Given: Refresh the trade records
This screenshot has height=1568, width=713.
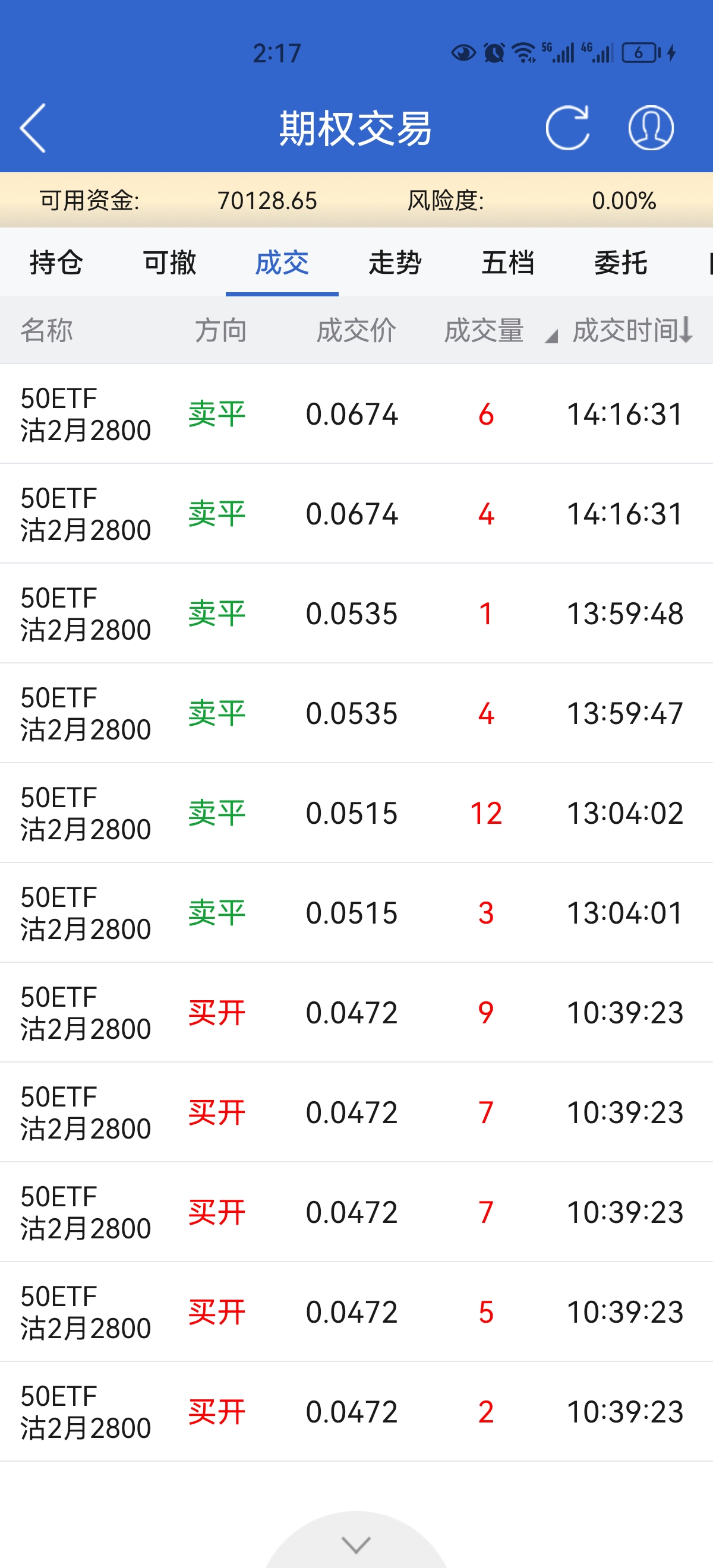Looking at the screenshot, I should click(x=567, y=128).
